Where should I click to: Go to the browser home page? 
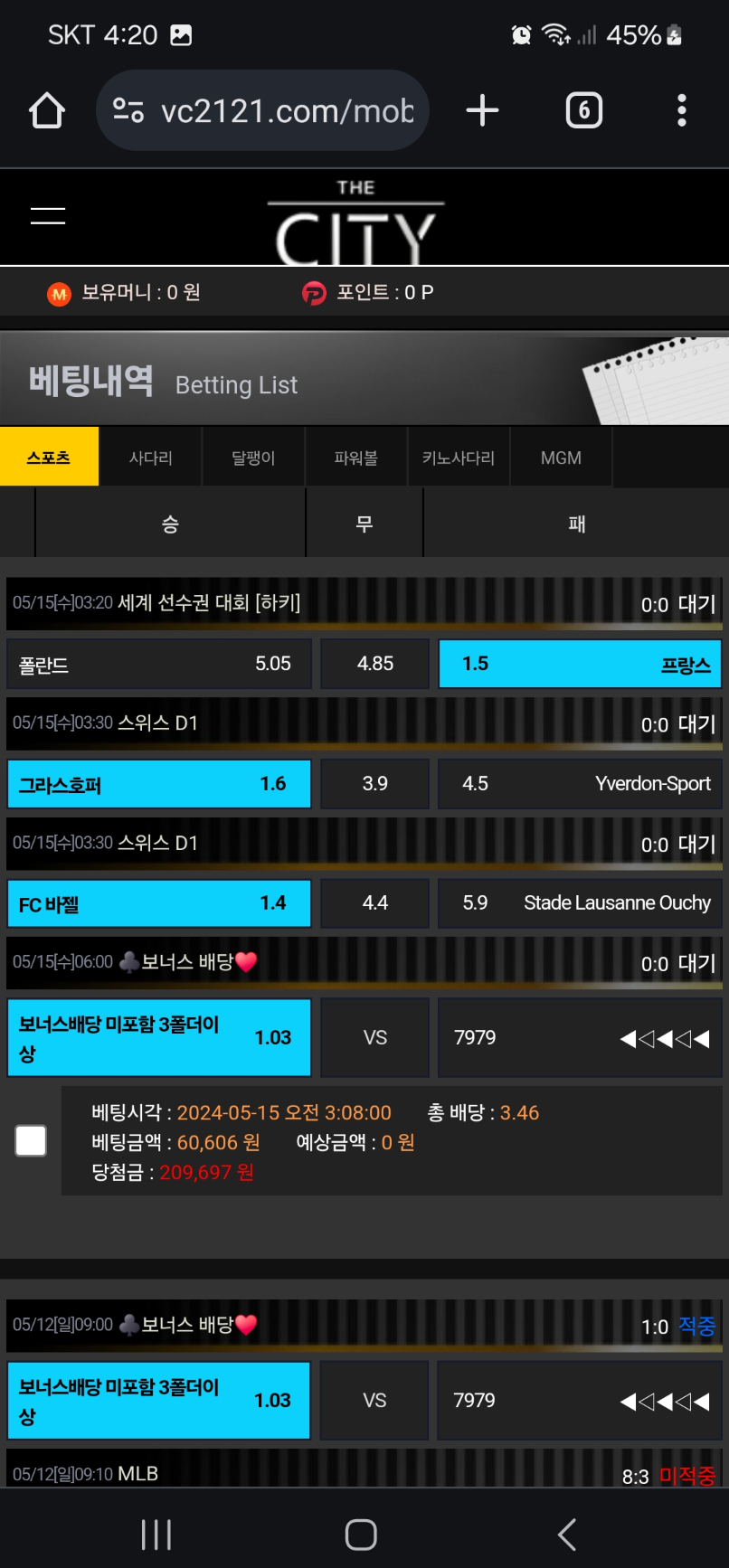coord(47,111)
